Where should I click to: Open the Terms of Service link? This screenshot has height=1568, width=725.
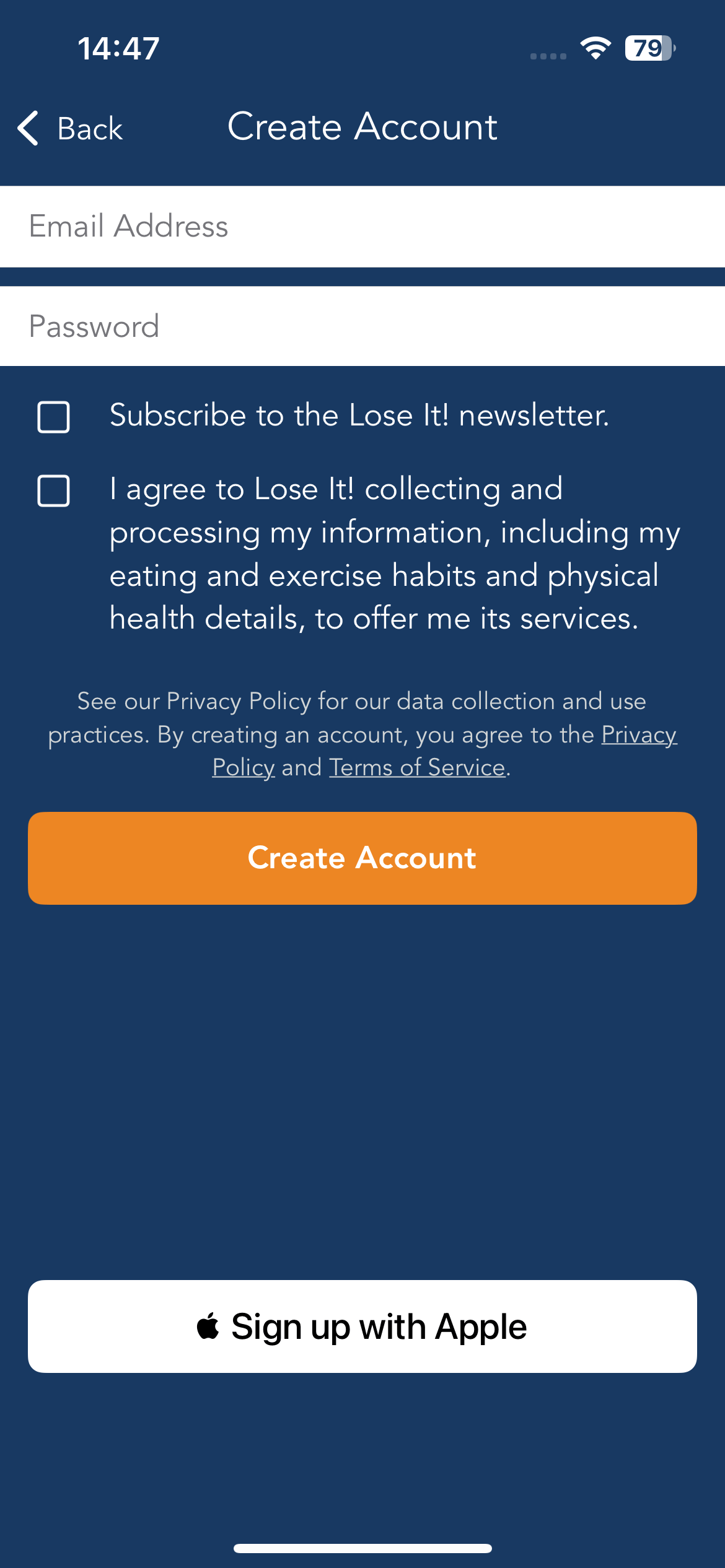(417, 767)
